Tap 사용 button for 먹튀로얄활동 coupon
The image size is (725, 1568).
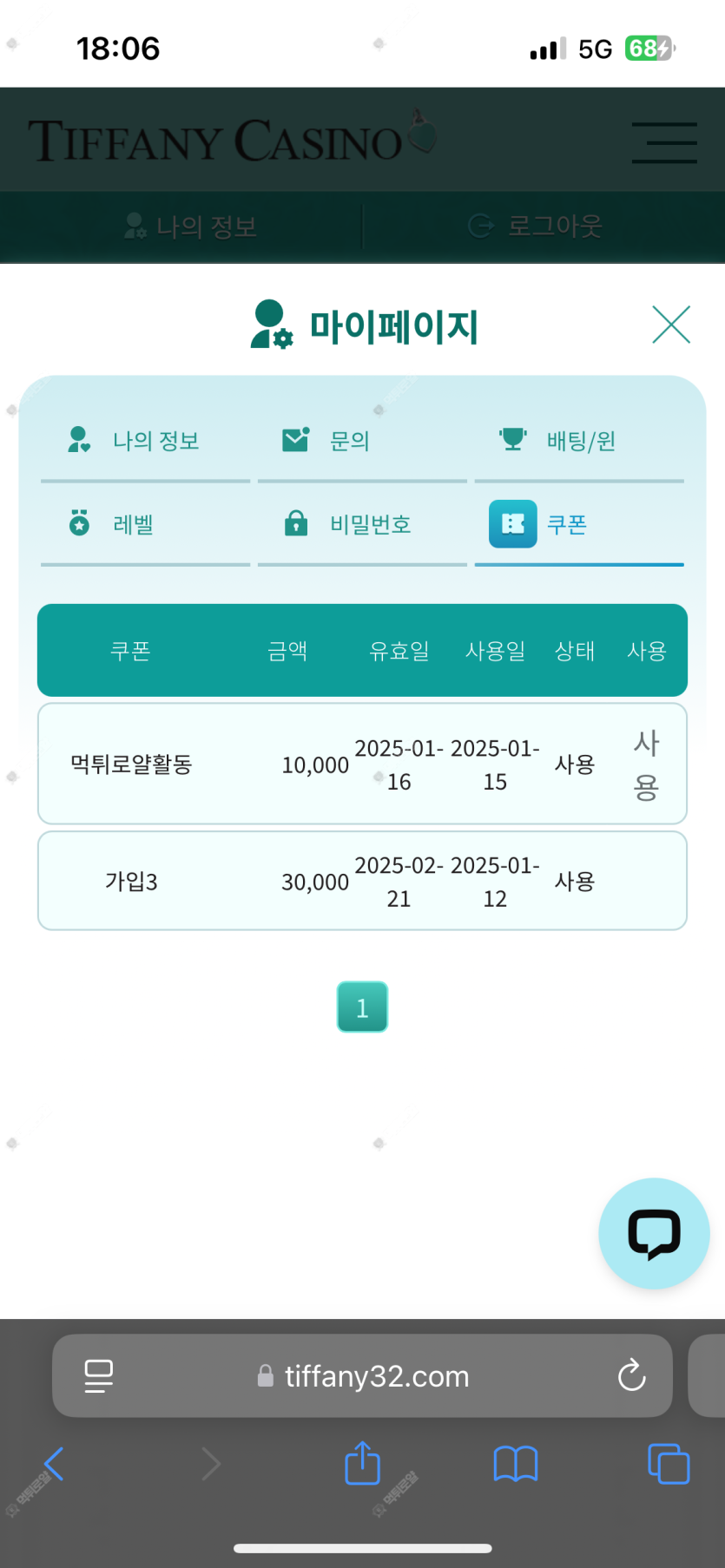click(646, 764)
